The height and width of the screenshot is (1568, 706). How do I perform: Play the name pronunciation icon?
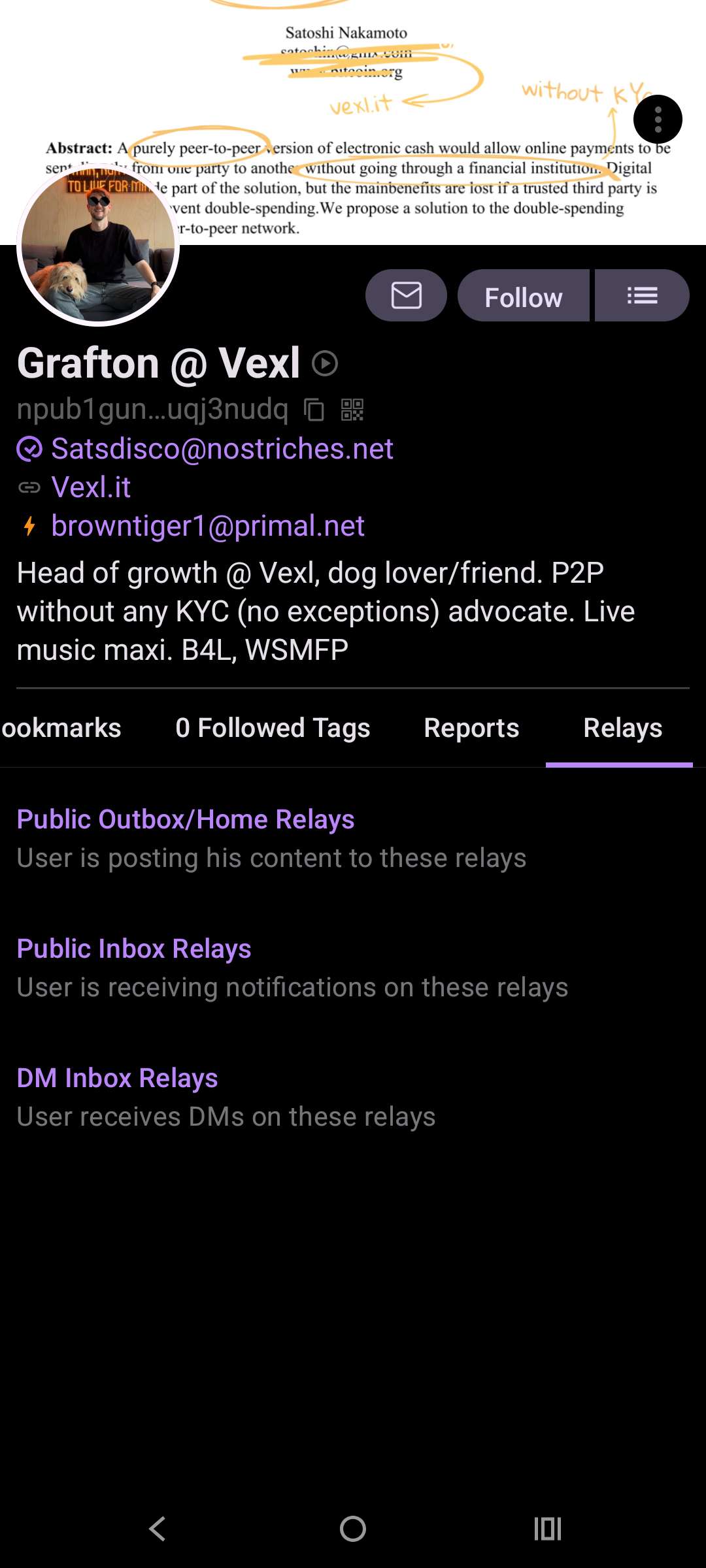click(x=325, y=363)
